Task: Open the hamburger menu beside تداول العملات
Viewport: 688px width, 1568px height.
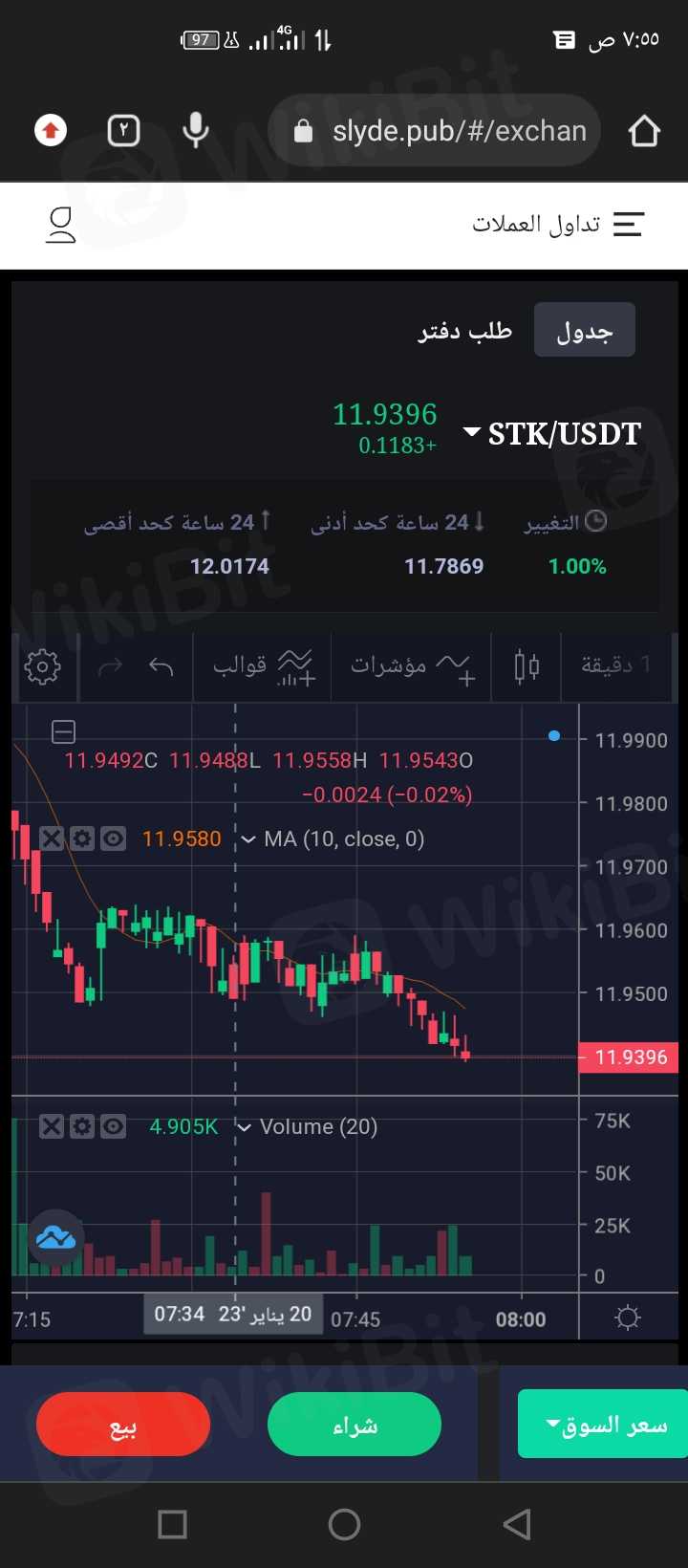Action: point(628,225)
